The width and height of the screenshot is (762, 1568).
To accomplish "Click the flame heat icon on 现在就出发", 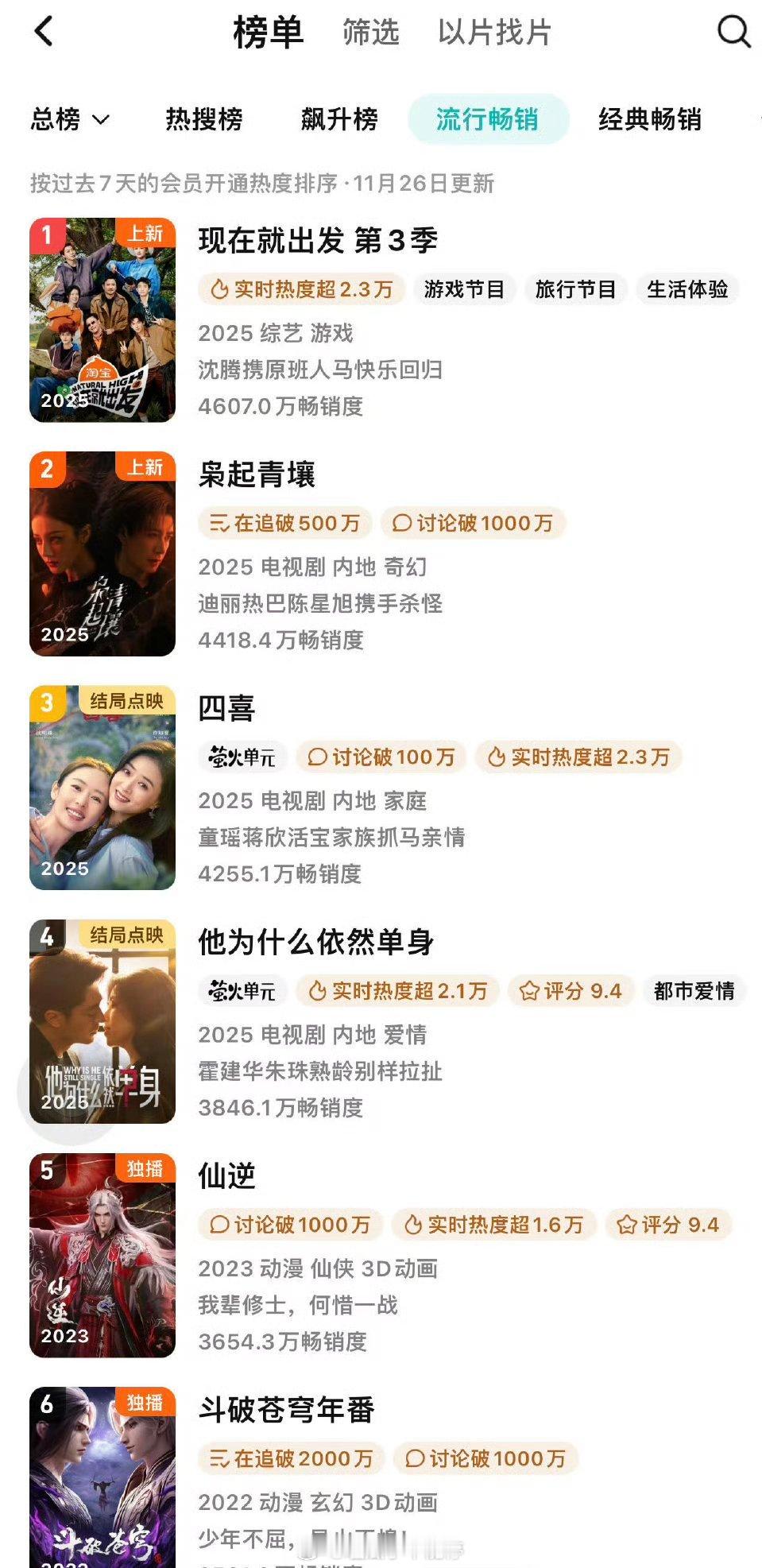I will point(219,289).
